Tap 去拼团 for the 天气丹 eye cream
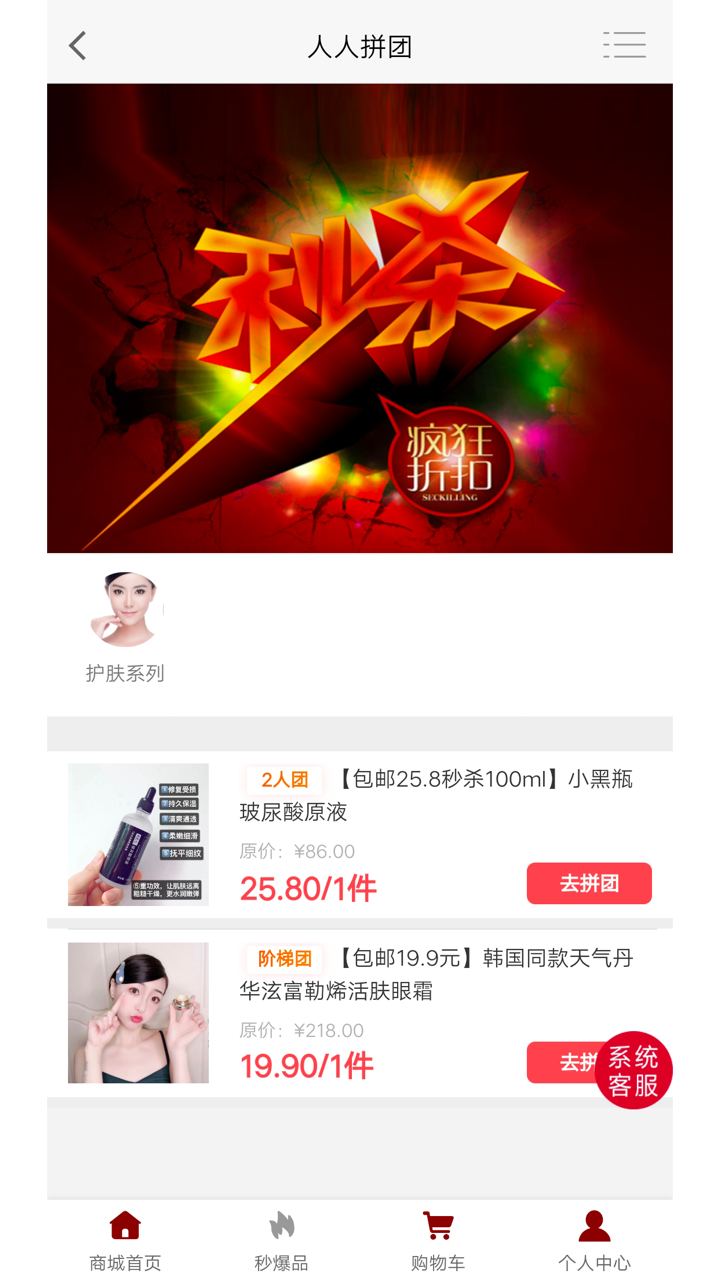 (x=560, y=1062)
